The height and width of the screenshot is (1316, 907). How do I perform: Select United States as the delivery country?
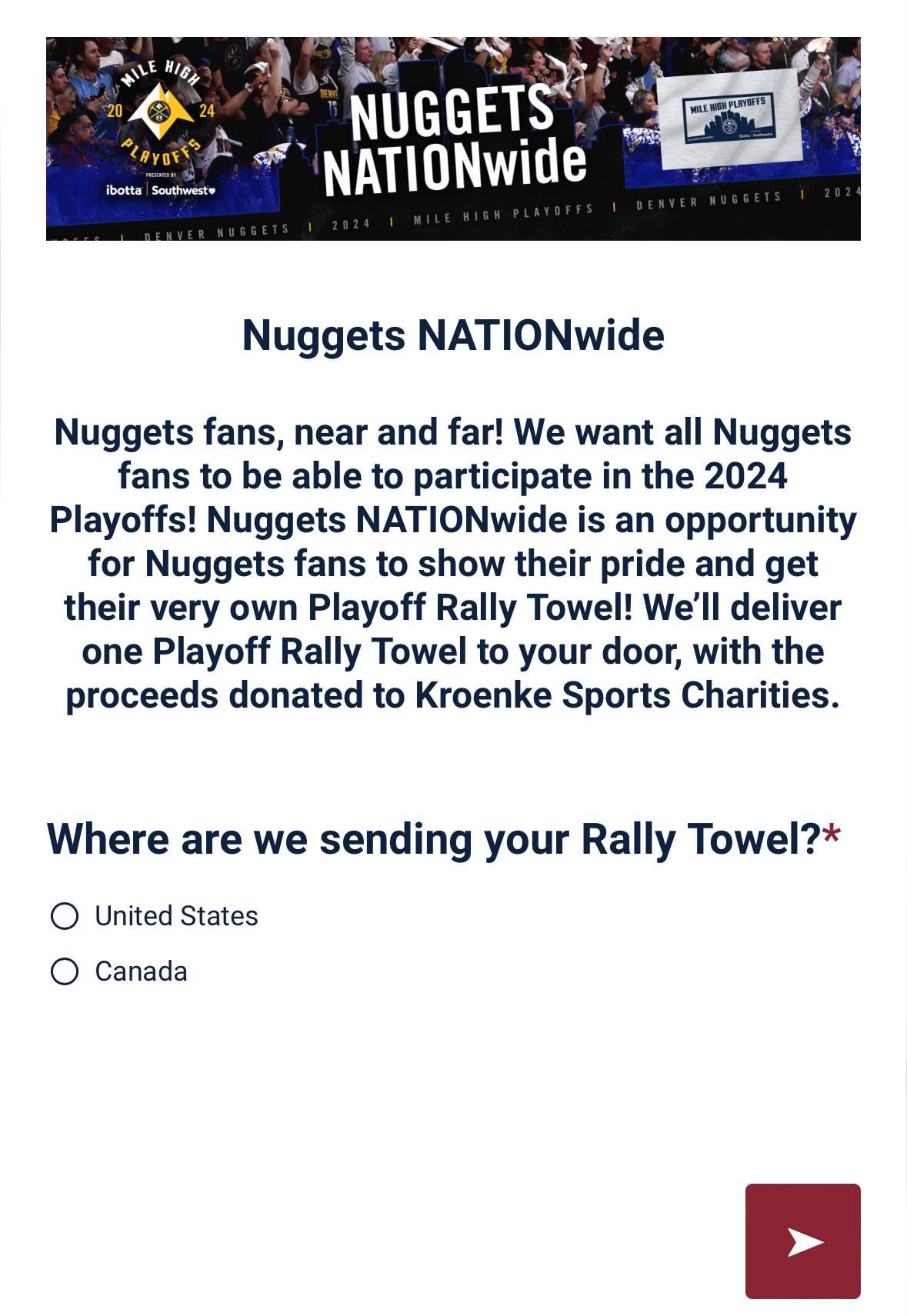pos(65,916)
